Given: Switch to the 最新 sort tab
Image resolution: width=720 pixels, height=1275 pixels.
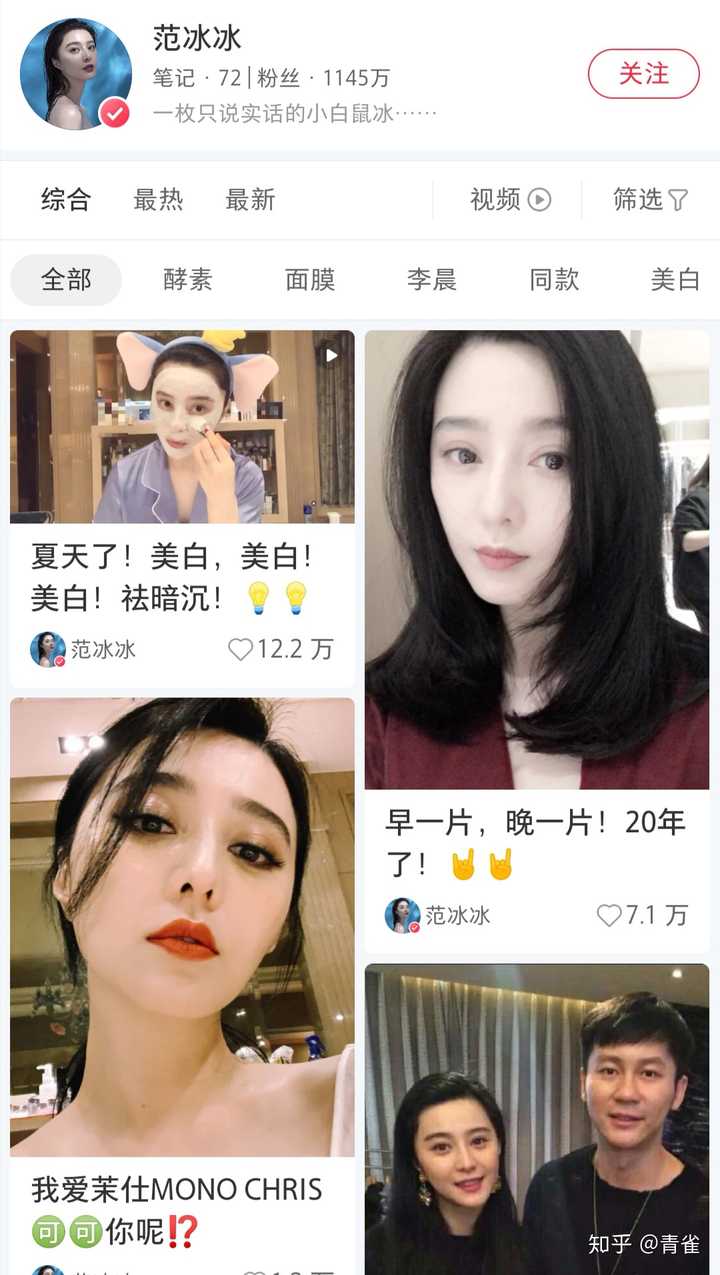Looking at the screenshot, I should (x=250, y=199).
